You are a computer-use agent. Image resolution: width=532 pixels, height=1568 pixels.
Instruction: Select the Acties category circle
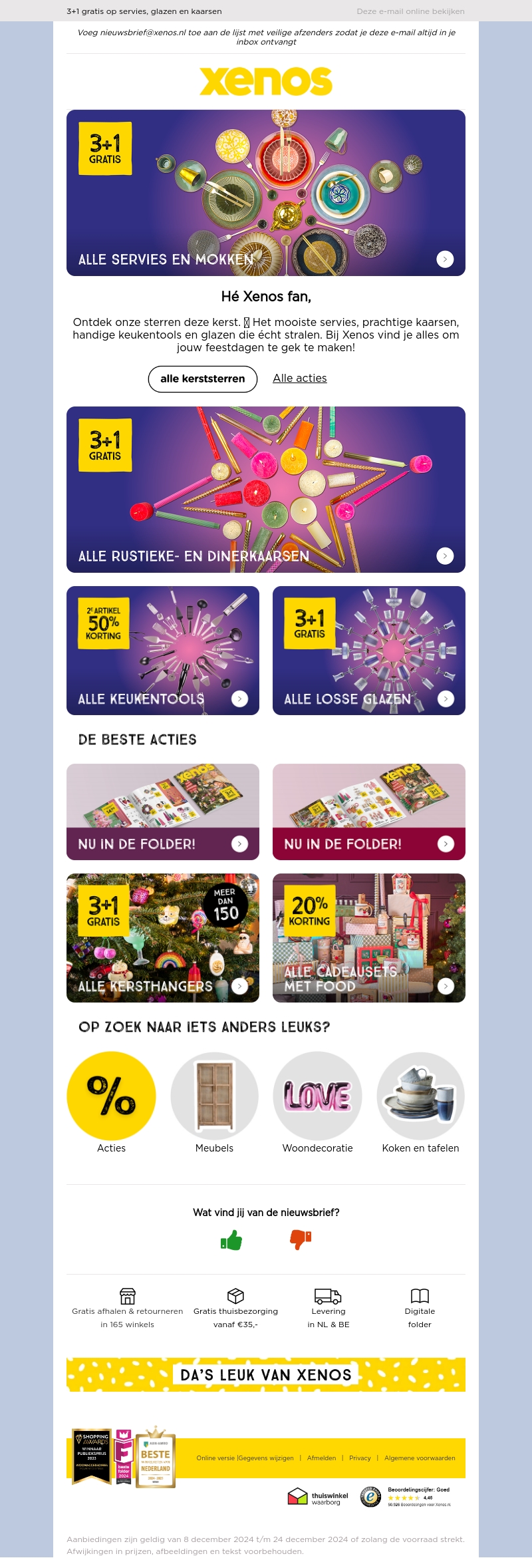[111, 1096]
